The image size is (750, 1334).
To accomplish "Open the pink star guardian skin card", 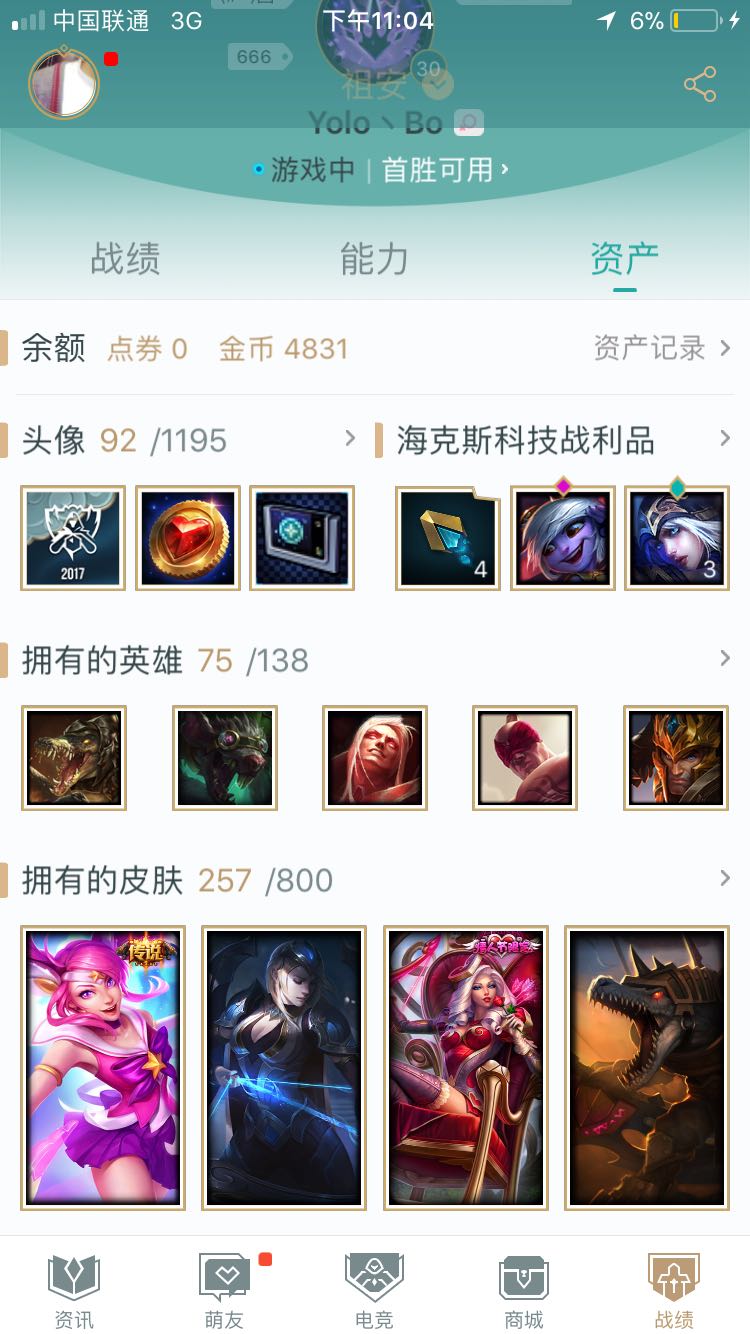I will (x=103, y=1067).
